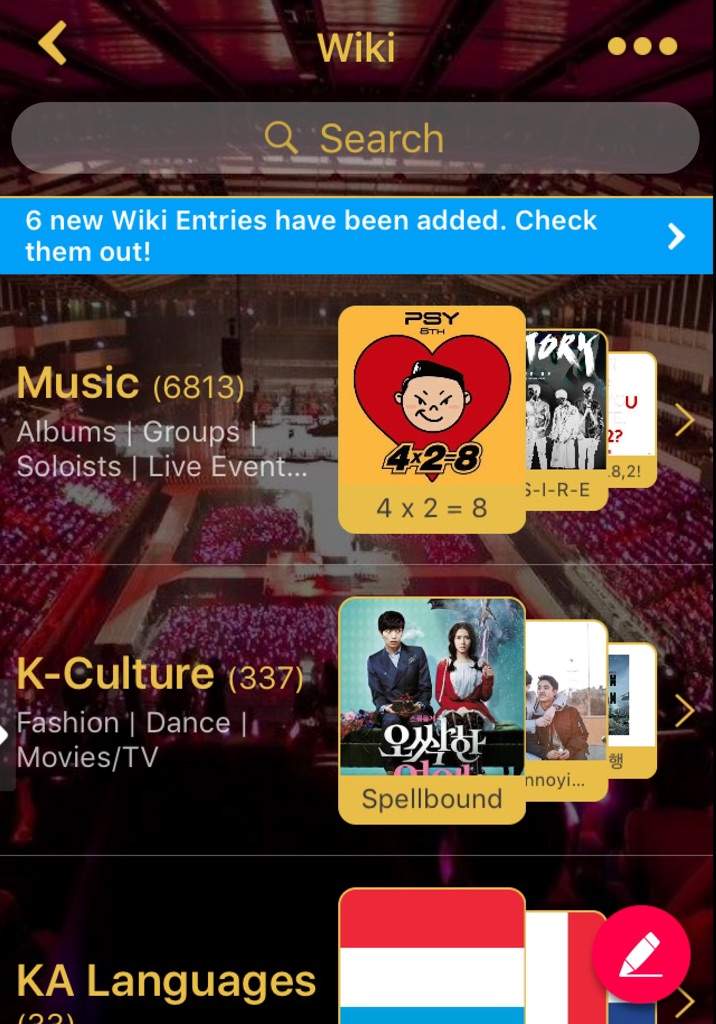Open the KA Languages category
This screenshot has width=716, height=1024.
point(166,982)
